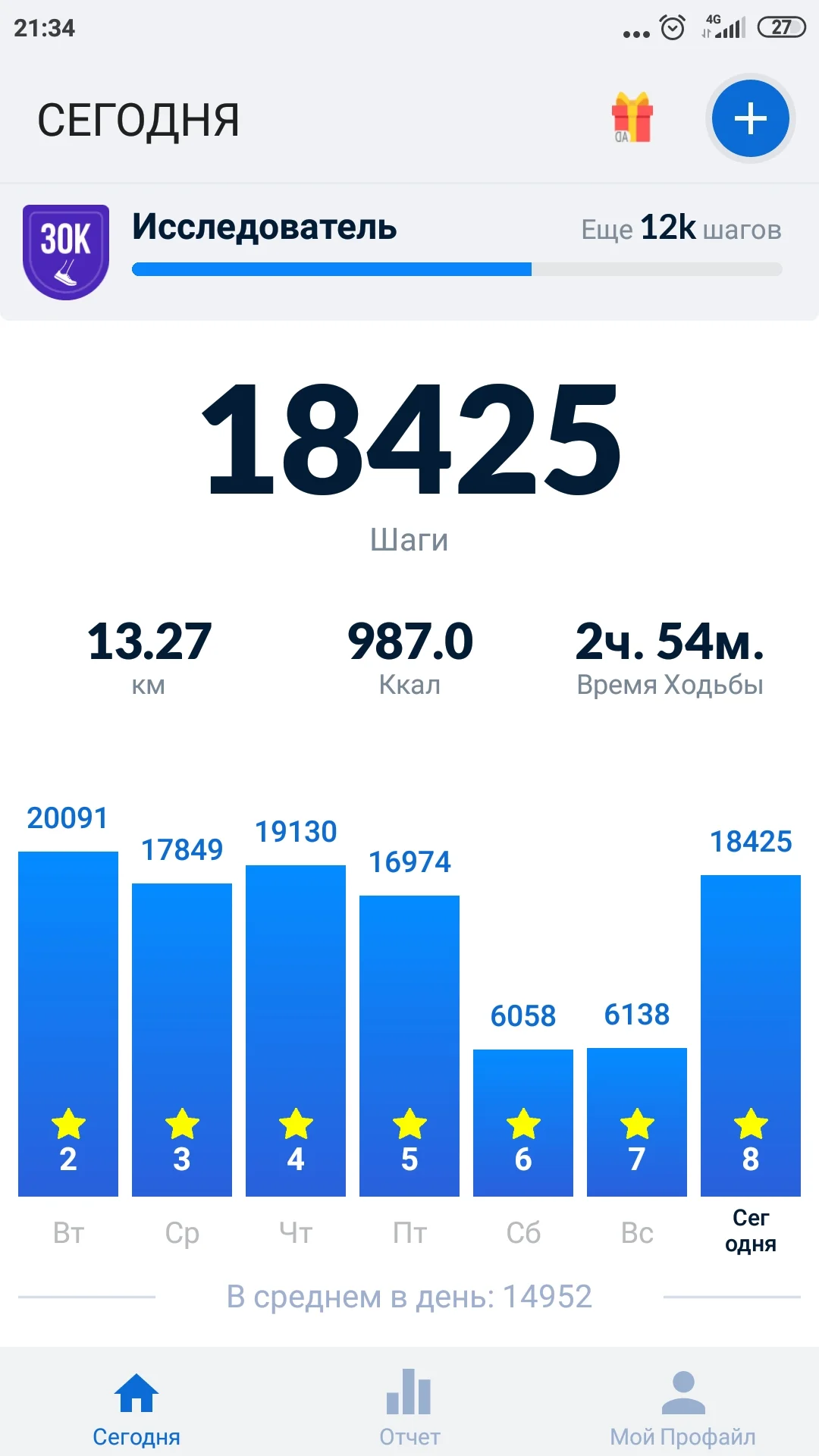Switch to the Отчет tab
Viewport: 819px width, 1456px height.
pos(409,1407)
